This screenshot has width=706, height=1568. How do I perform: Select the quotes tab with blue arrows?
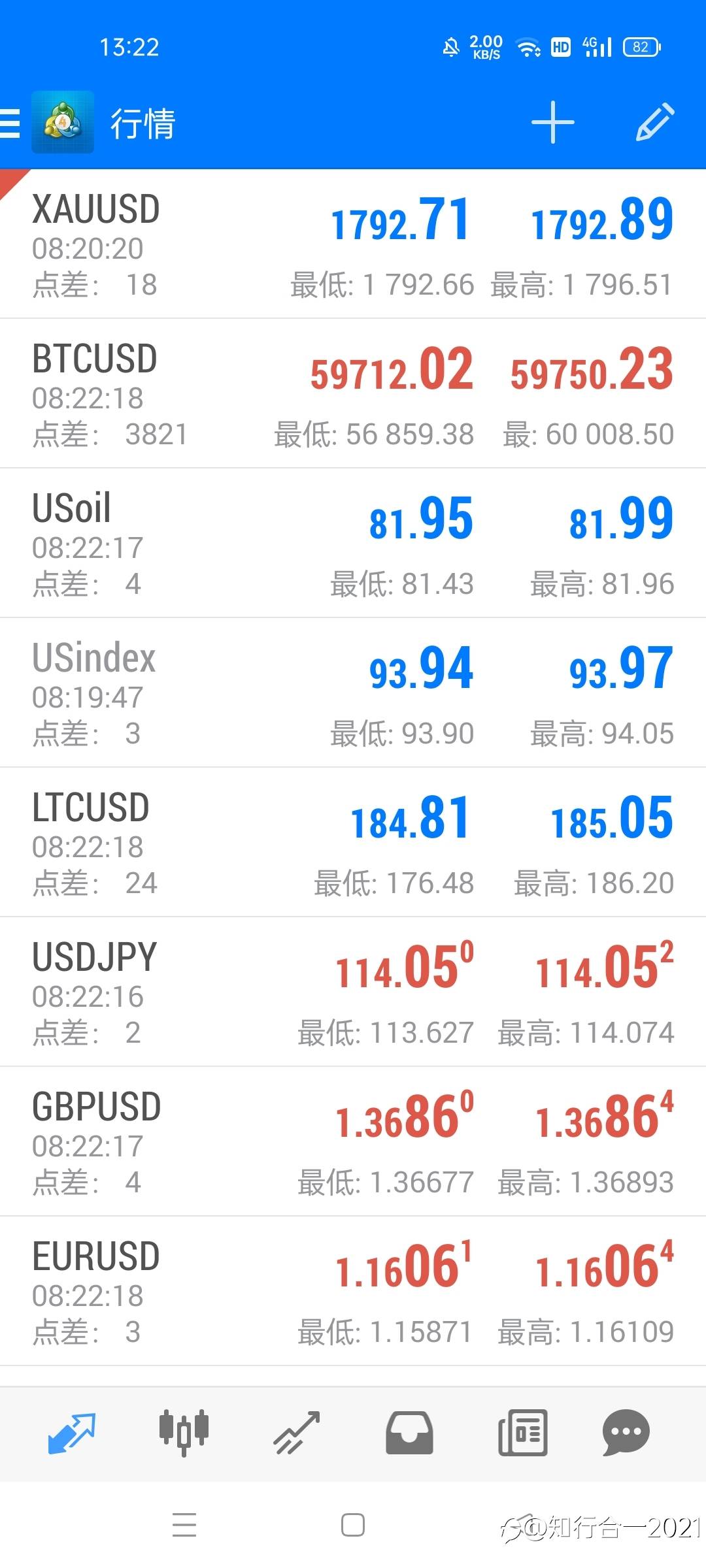pos(72,1433)
